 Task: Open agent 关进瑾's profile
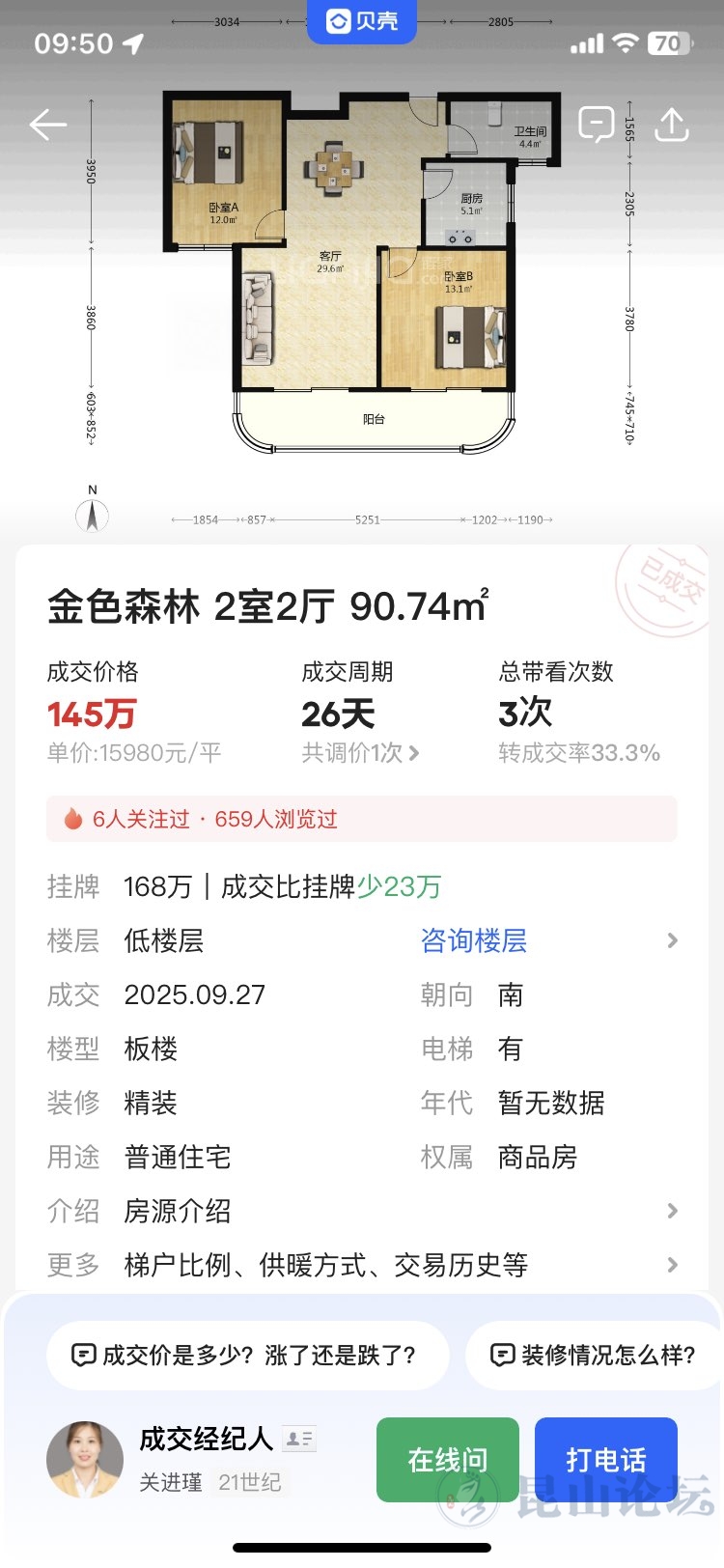(85, 1459)
